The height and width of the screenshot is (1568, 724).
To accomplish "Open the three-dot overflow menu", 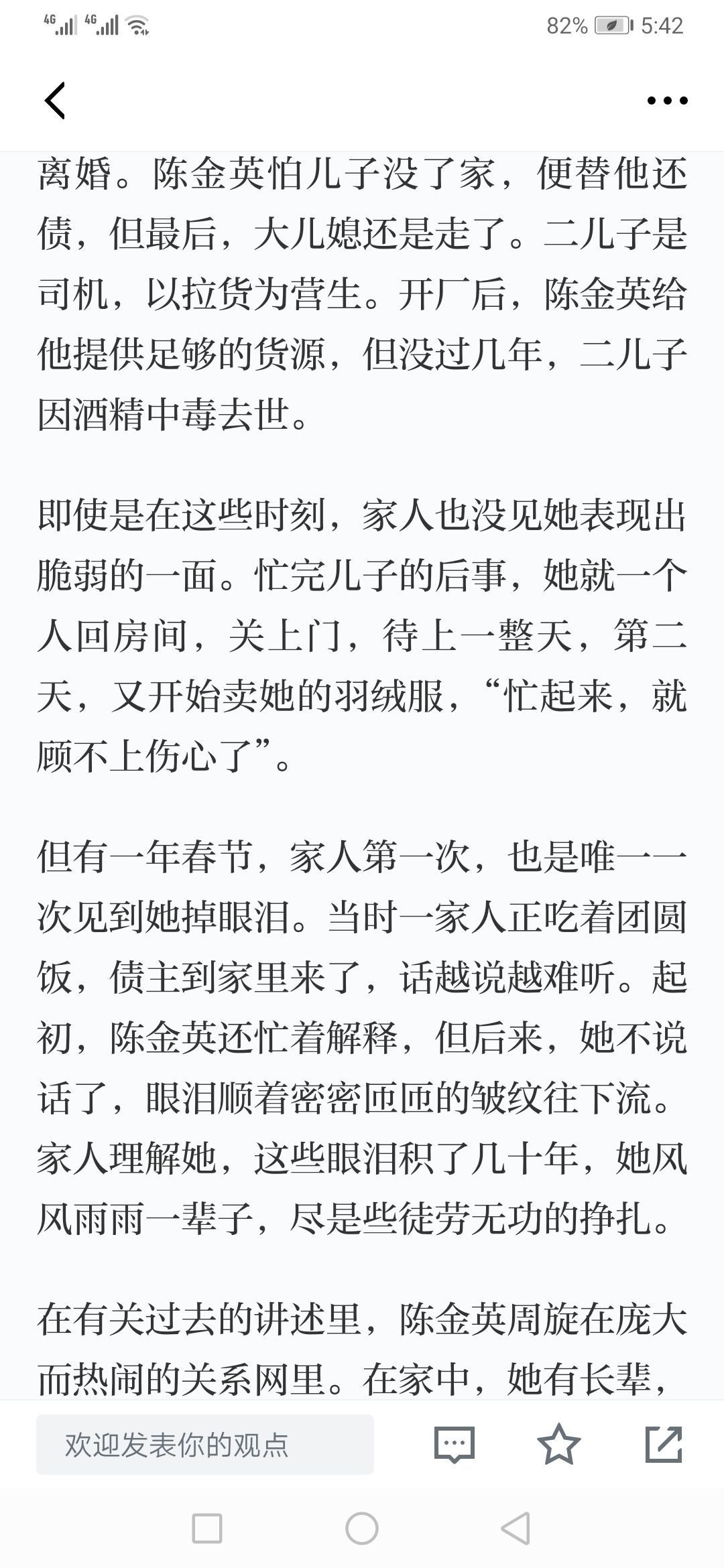I will point(667,101).
